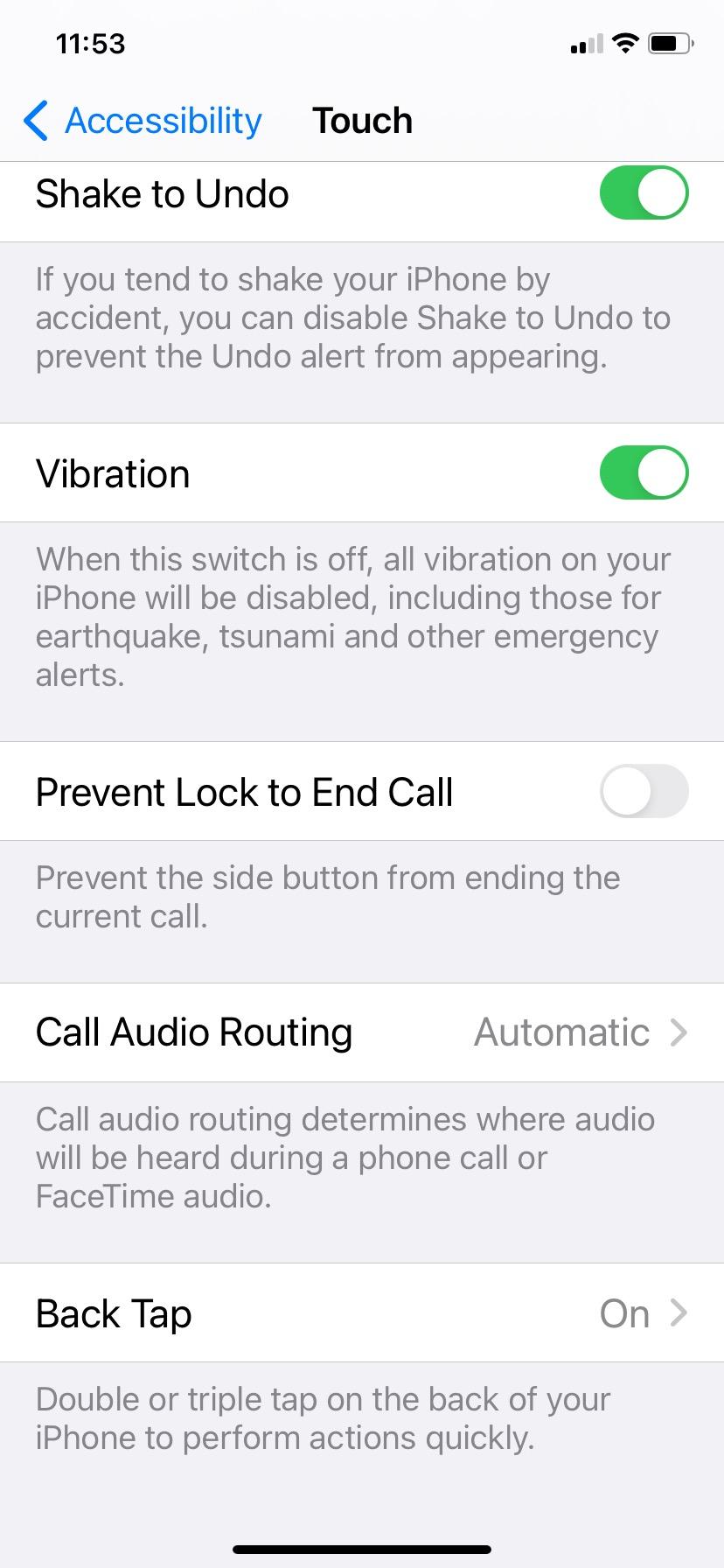Enable Prevent Lock to End Call
Viewport: 724px width, 1568px height.
point(644,791)
